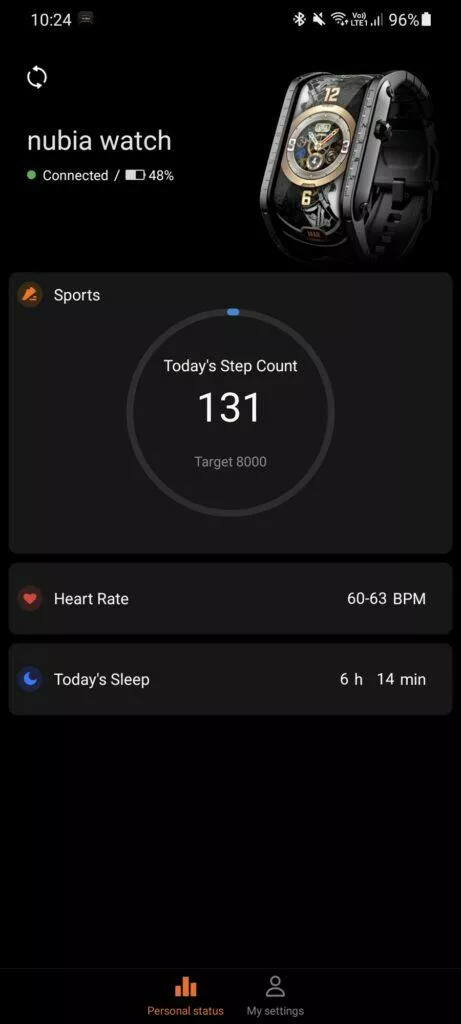Open the Heart Rate row
The height and width of the screenshot is (1024, 461).
click(x=230, y=598)
